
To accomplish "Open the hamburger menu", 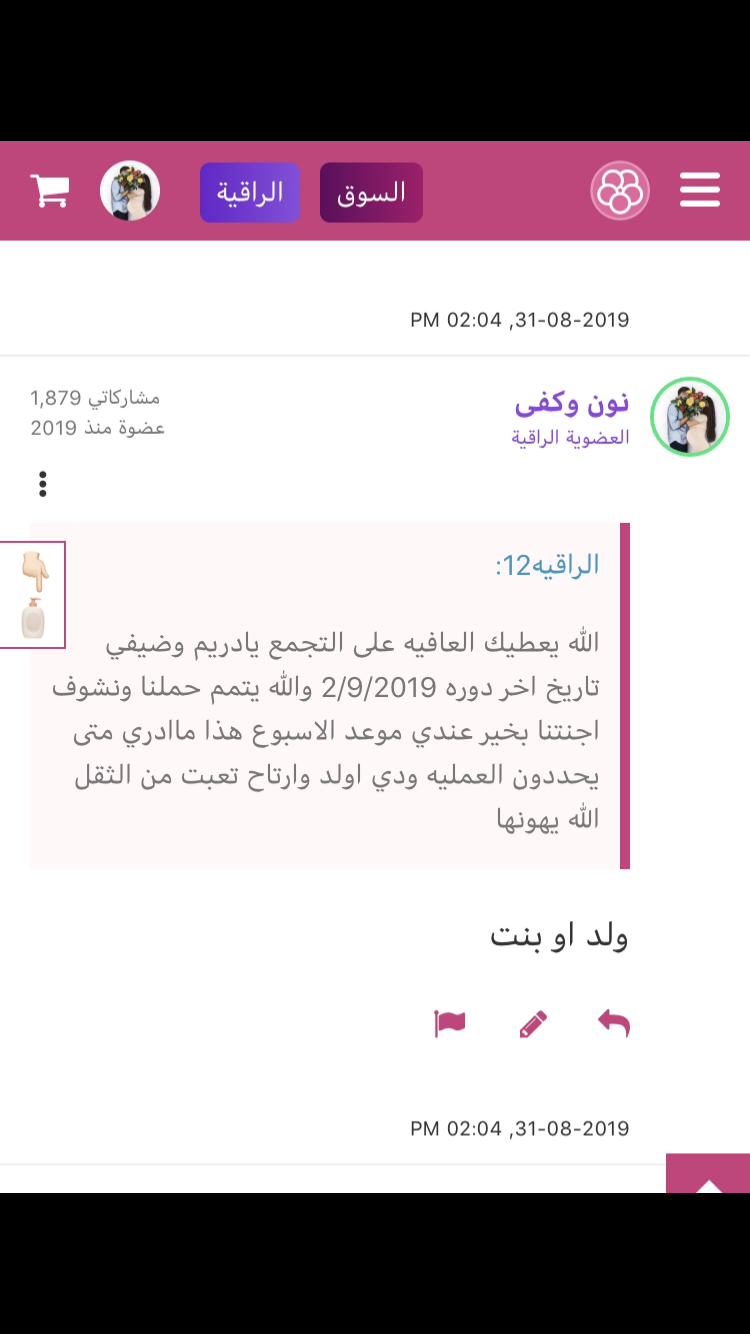I will click(x=699, y=190).
